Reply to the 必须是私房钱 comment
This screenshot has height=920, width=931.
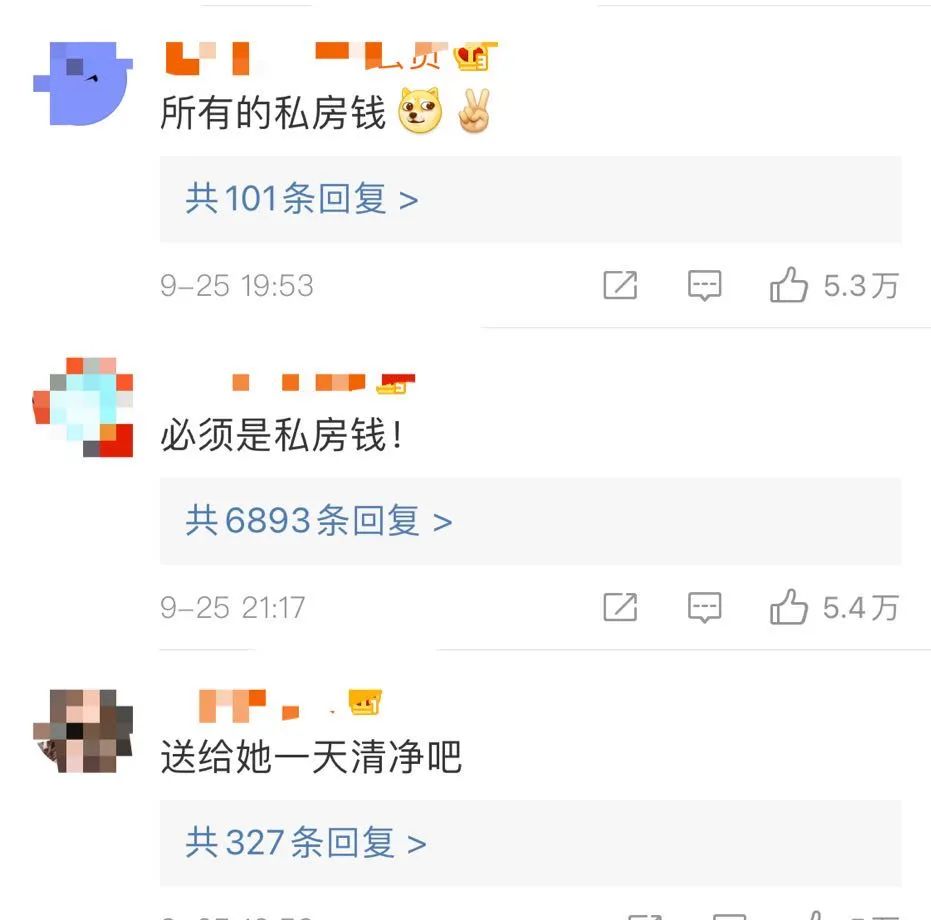pos(705,608)
